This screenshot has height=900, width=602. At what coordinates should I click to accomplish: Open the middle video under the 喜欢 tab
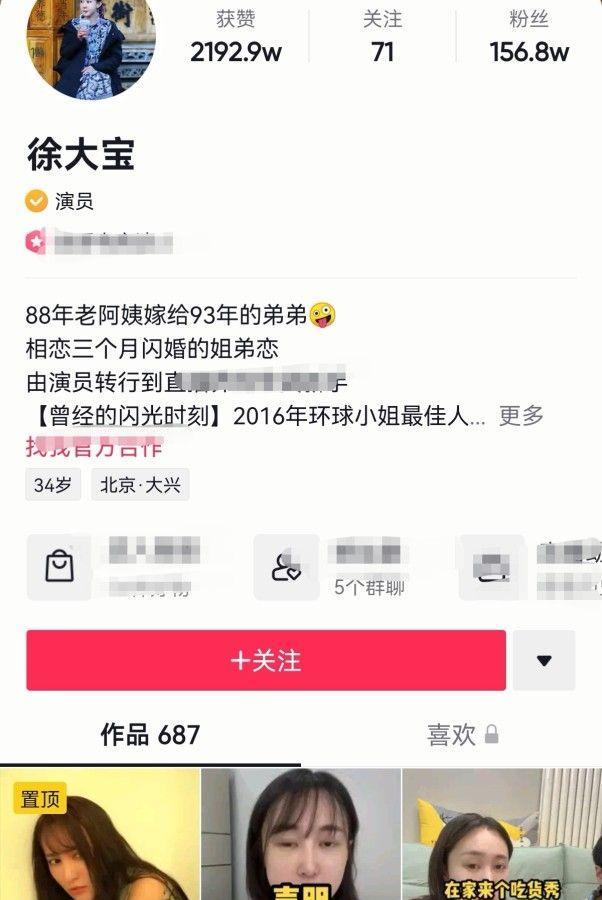point(301,835)
